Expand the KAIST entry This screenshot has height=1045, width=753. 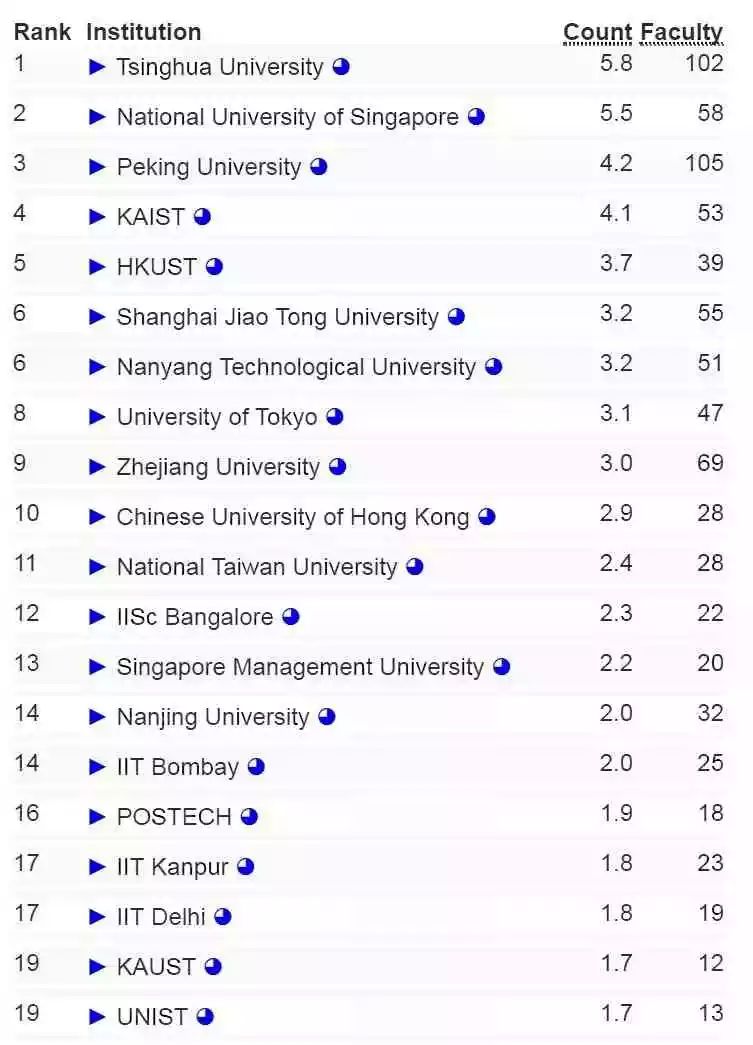(97, 217)
